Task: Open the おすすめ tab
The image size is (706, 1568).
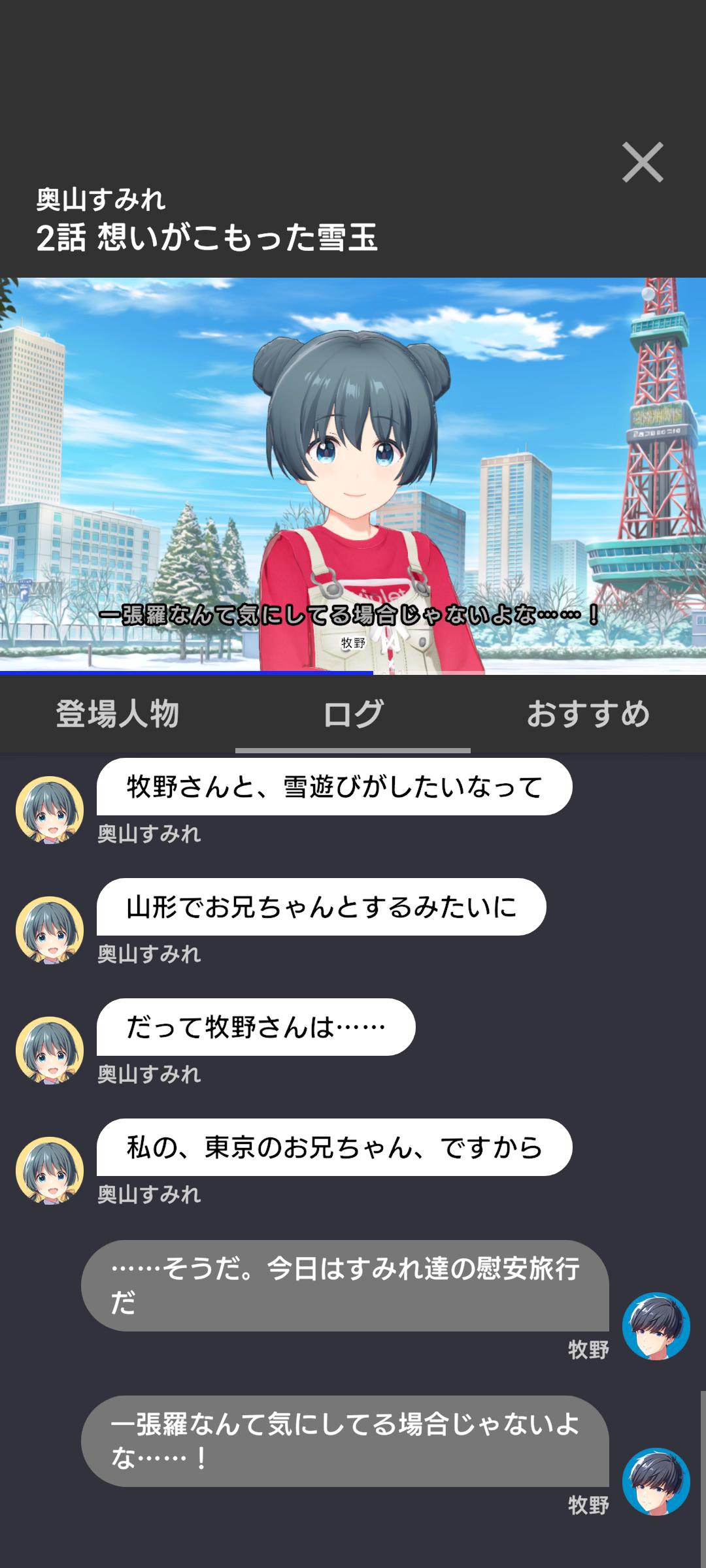Action: [x=588, y=713]
